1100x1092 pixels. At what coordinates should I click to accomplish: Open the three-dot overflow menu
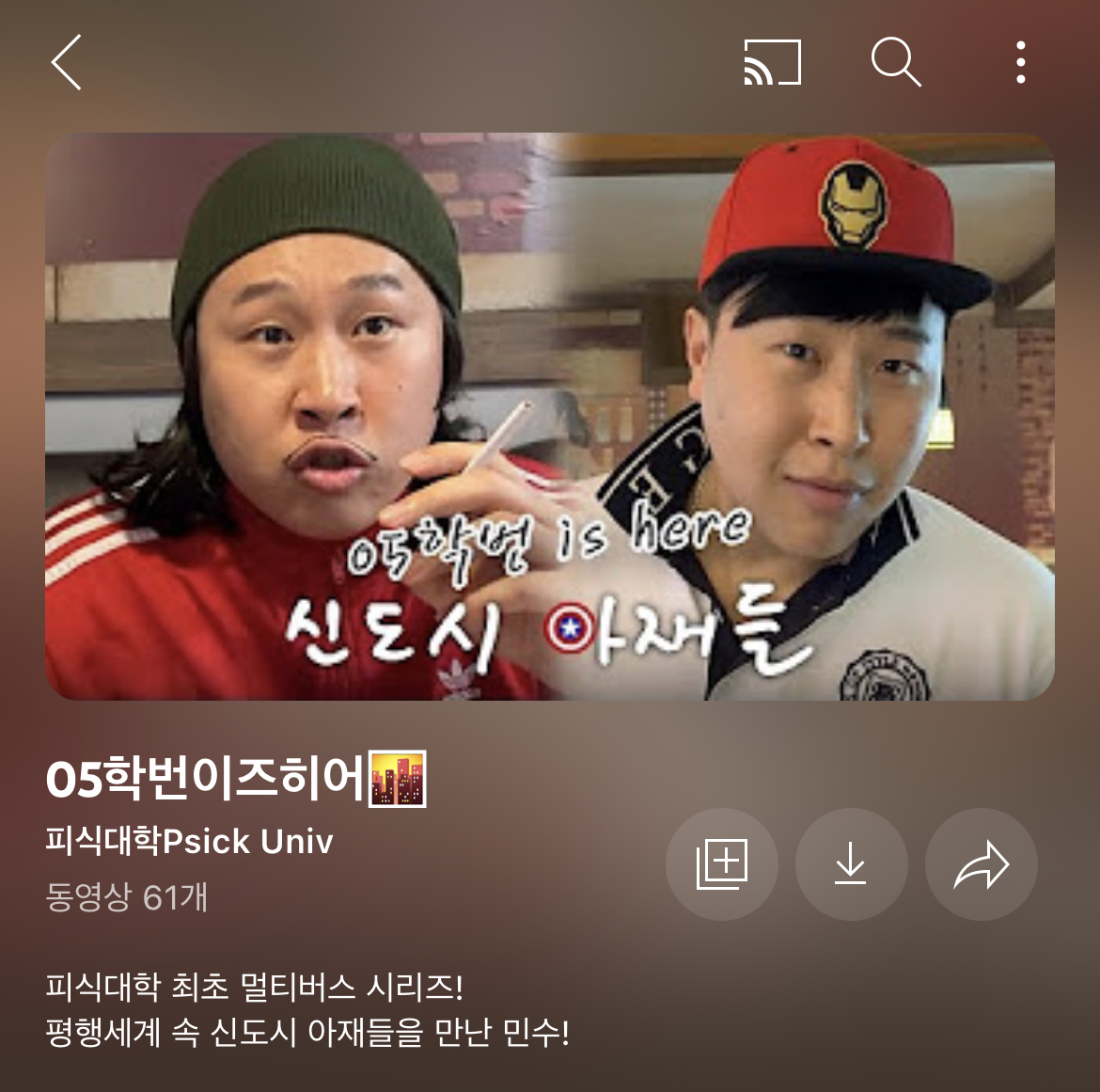coord(1020,63)
